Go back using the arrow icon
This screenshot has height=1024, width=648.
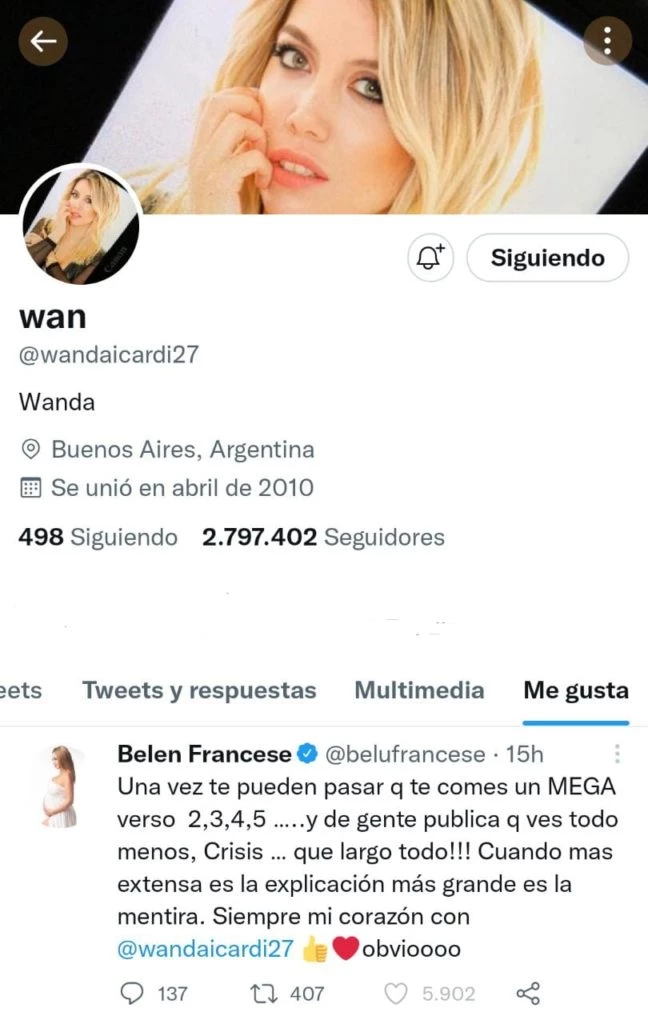coord(43,41)
